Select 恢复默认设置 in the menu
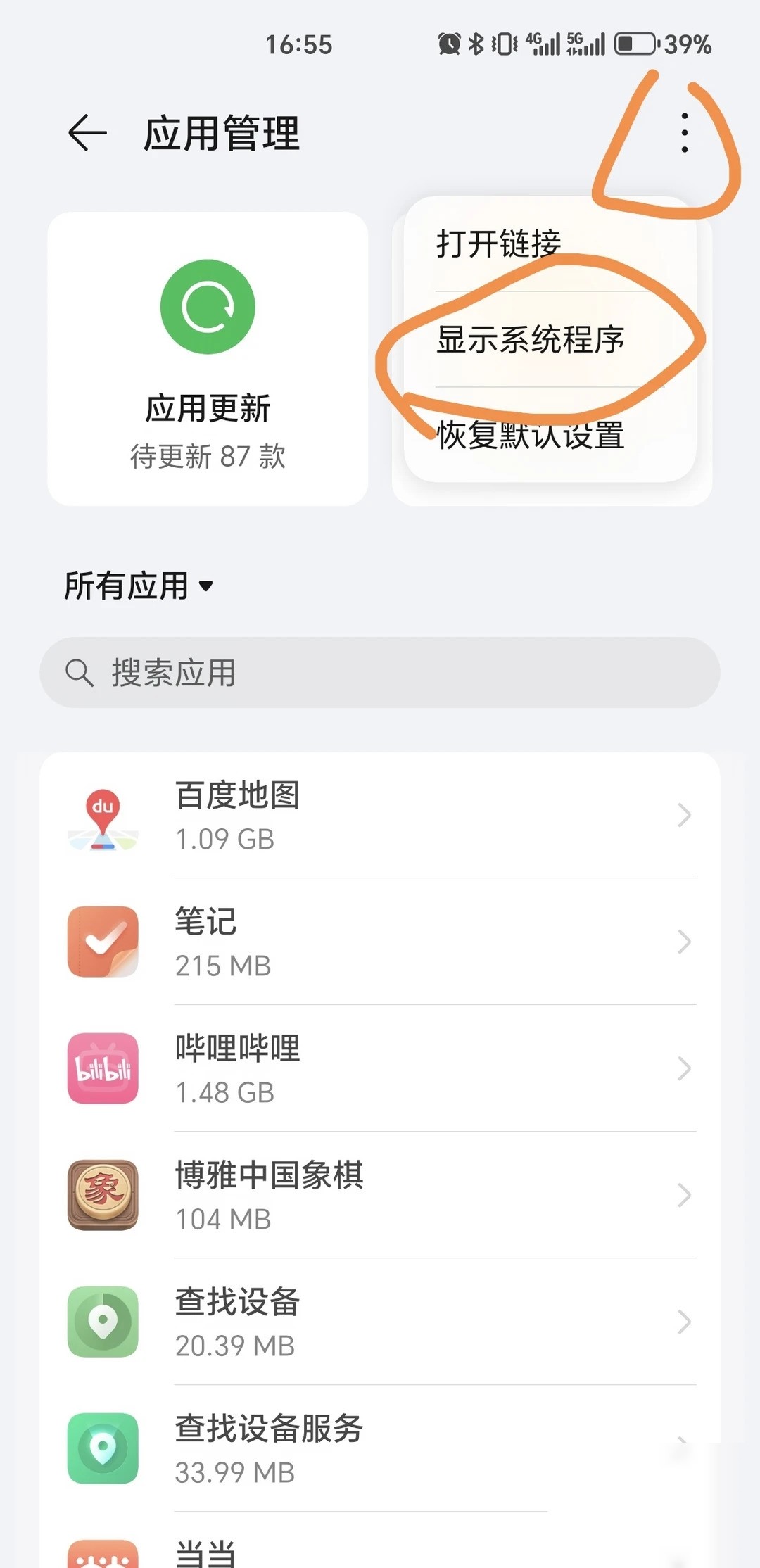Screen dimensions: 760x1568 point(550,434)
